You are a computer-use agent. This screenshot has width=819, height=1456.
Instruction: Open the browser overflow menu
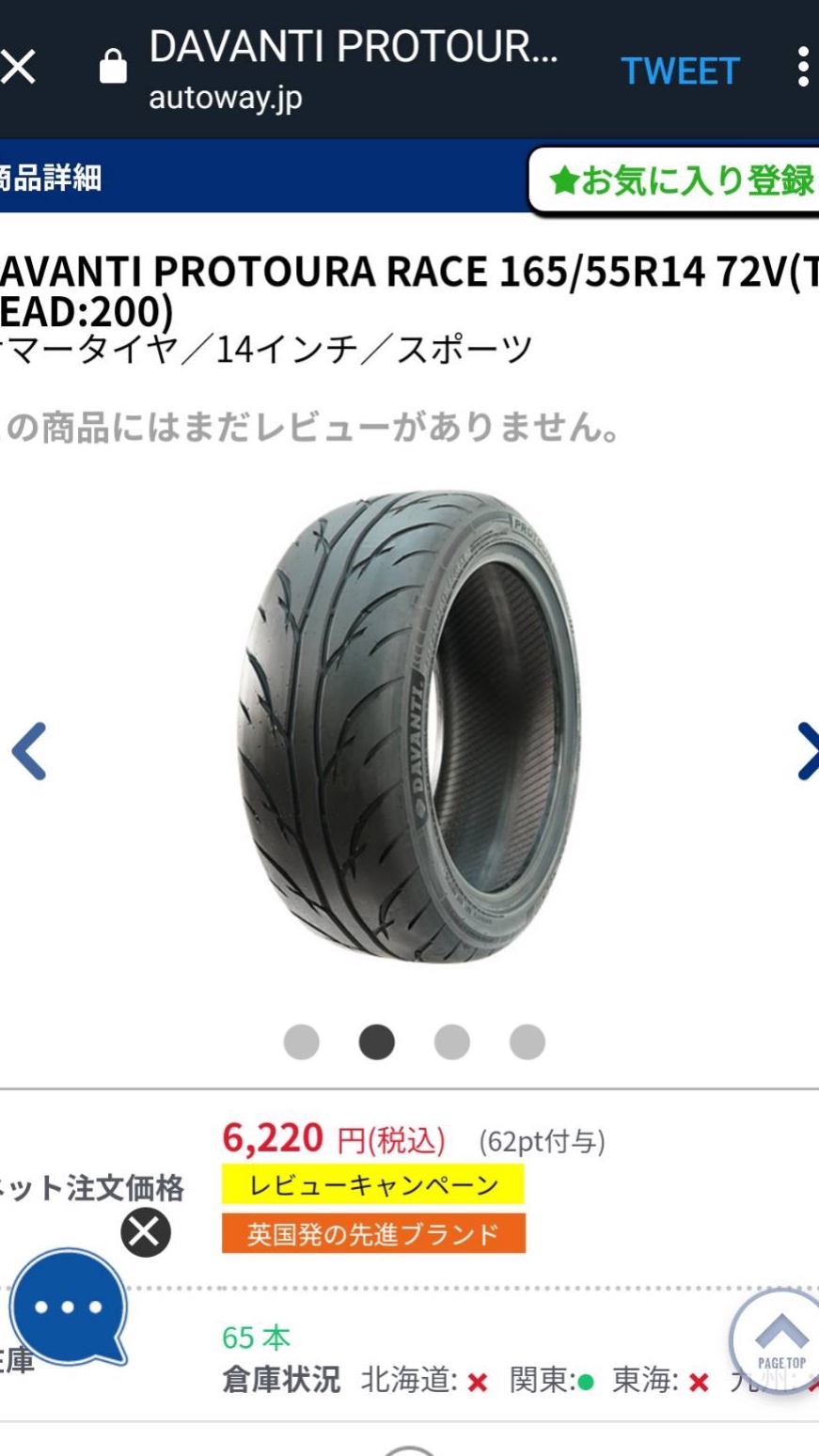click(x=802, y=68)
